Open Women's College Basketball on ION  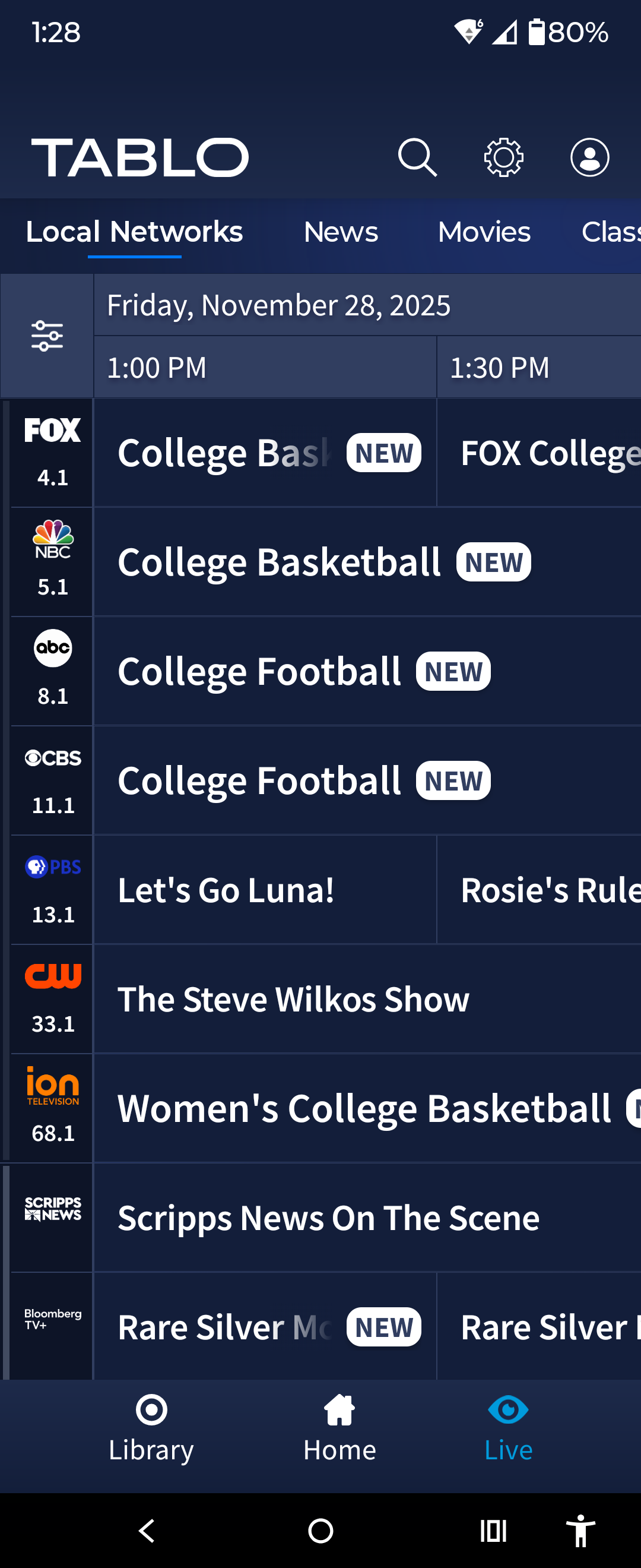(x=365, y=1108)
